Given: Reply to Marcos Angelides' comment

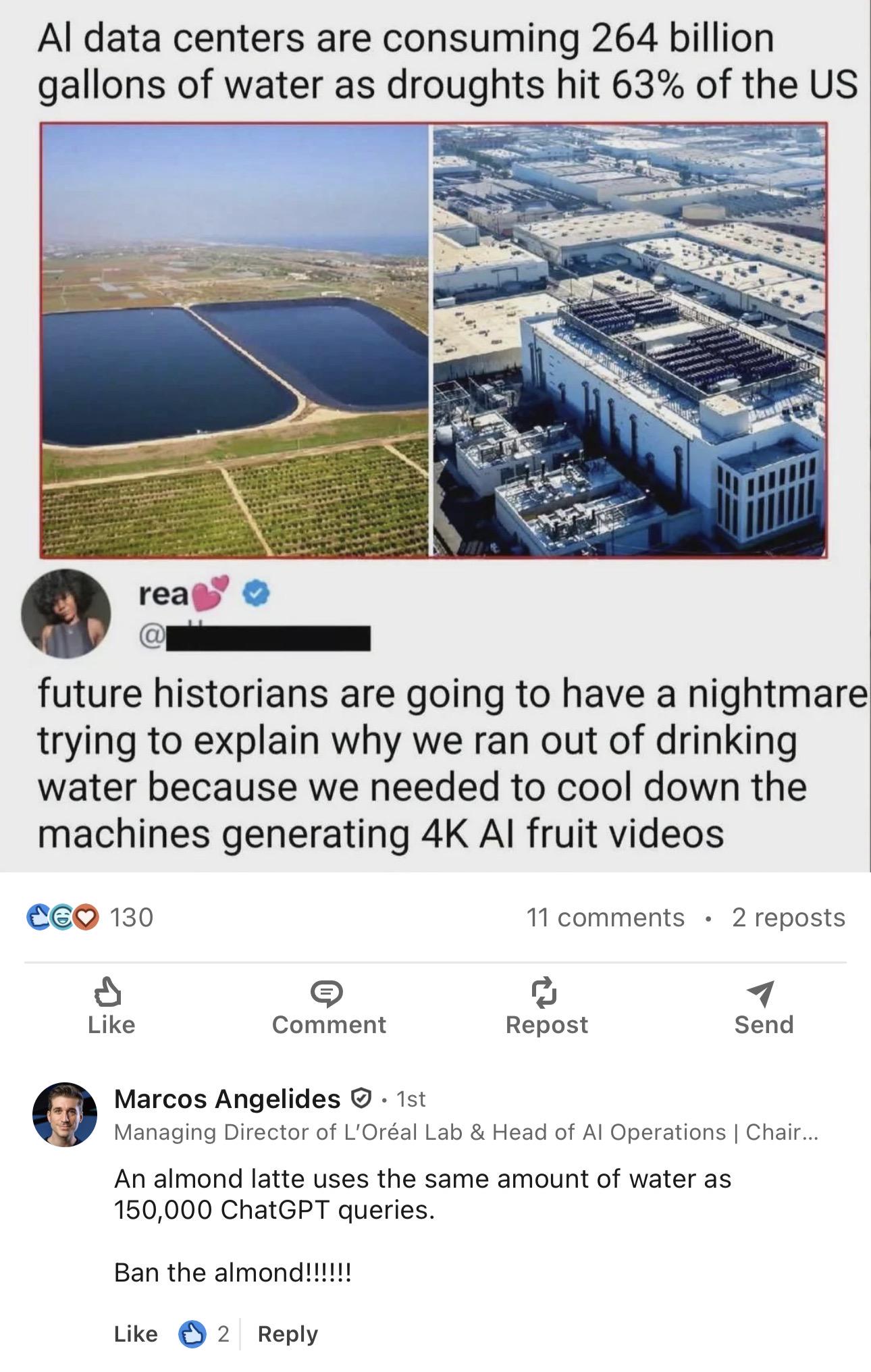Looking at the screenshot, I should [x=288, y=1334].
